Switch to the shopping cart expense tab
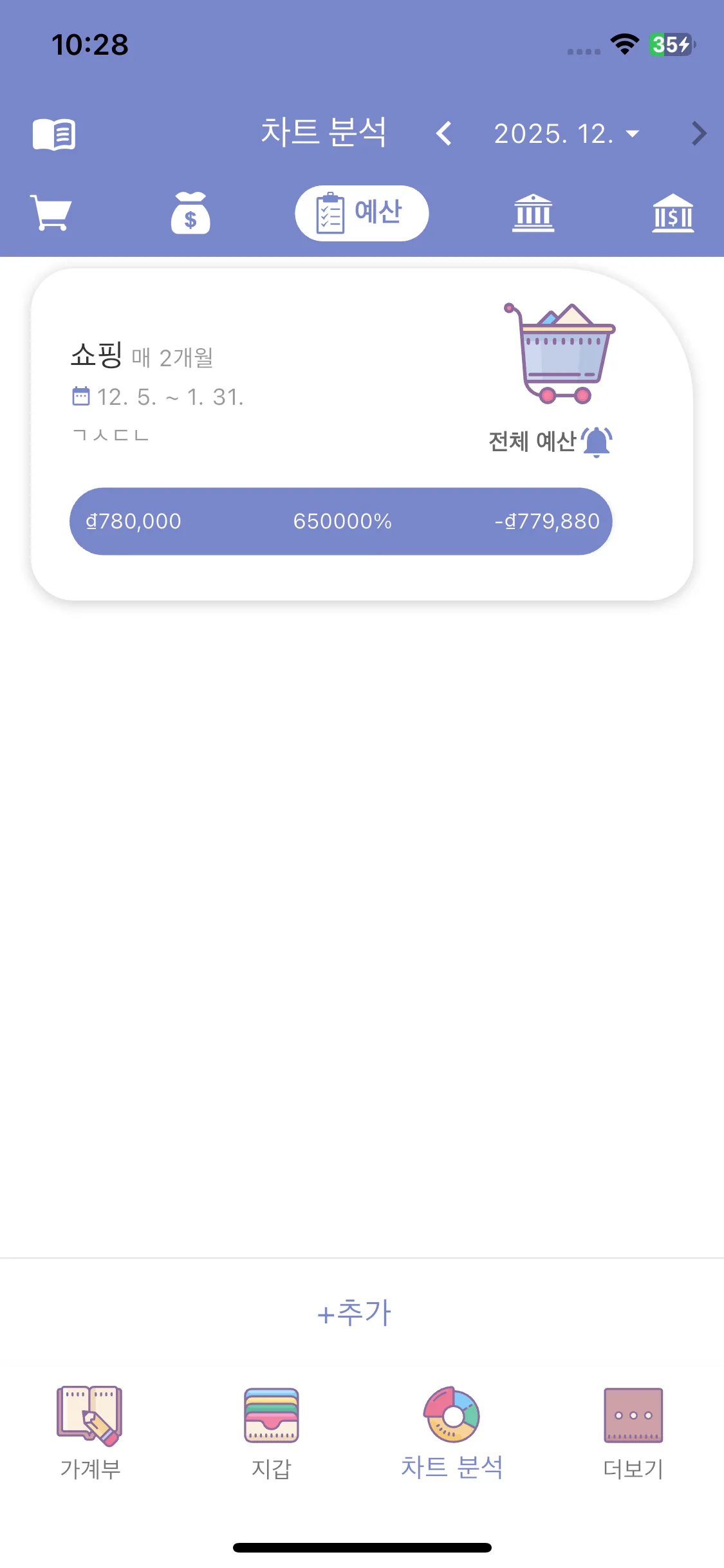Screen dimensions: 724x1568 point(51,213)
